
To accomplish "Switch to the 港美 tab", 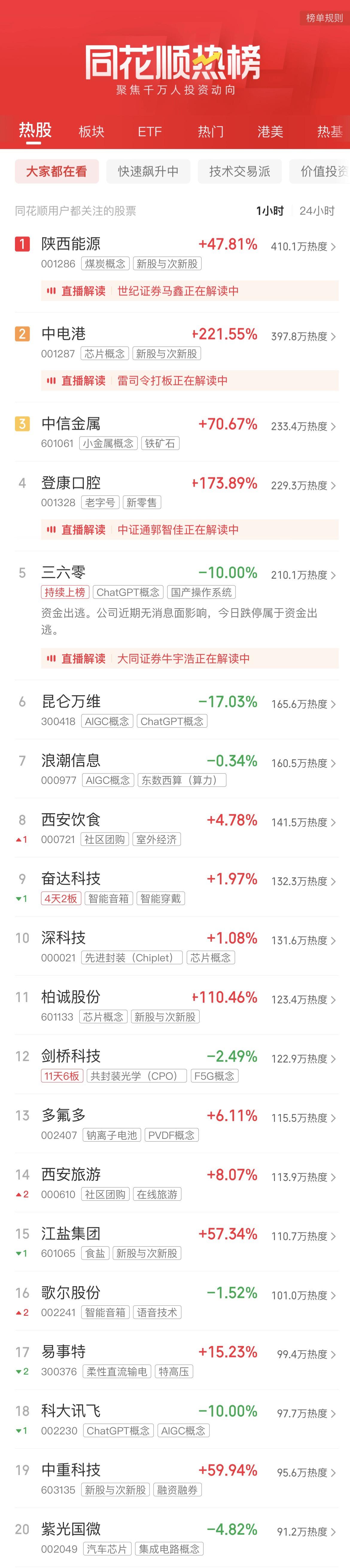I will [x=270, y=131].
